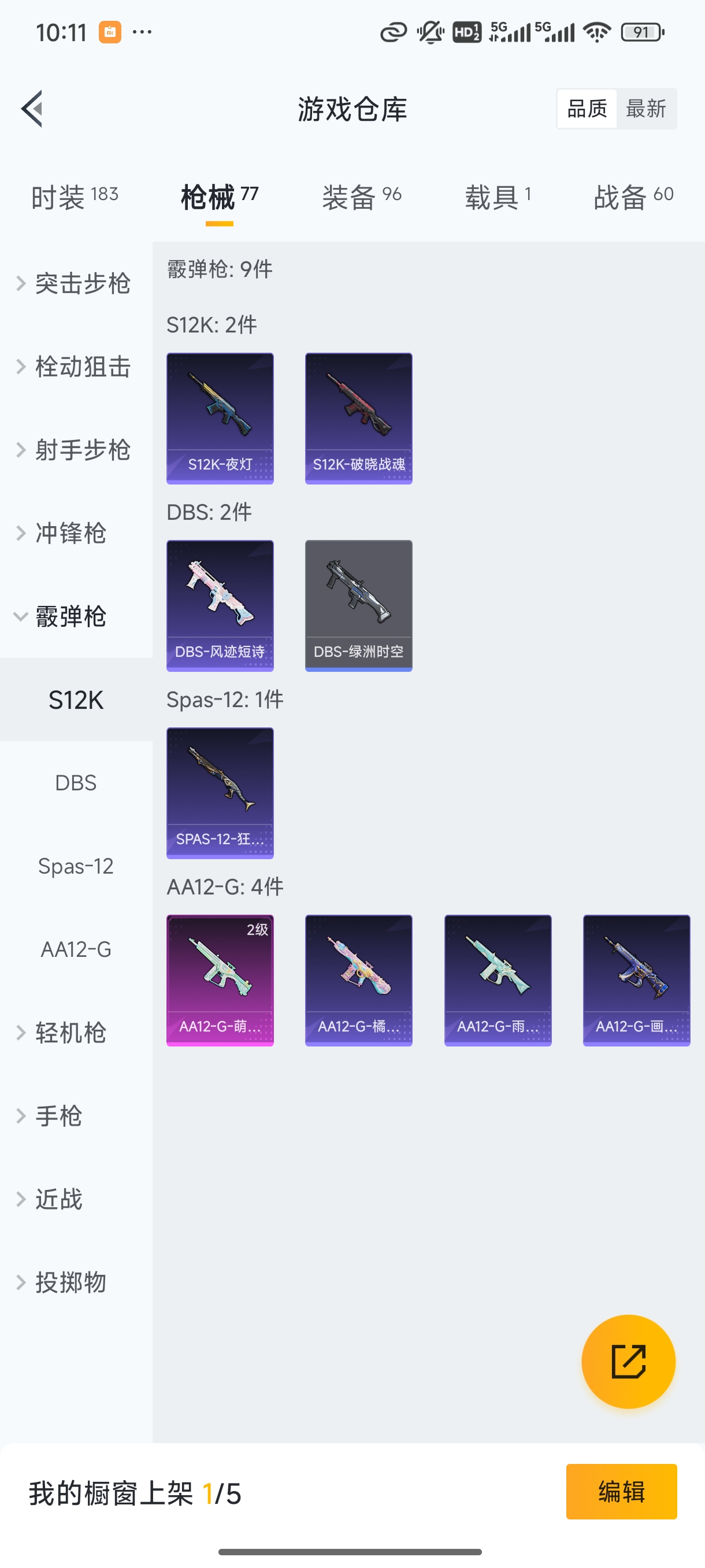Open the S12K-夜灯 weapon skin
Viewport: 705px width, 1568px height.
point(220,418)
